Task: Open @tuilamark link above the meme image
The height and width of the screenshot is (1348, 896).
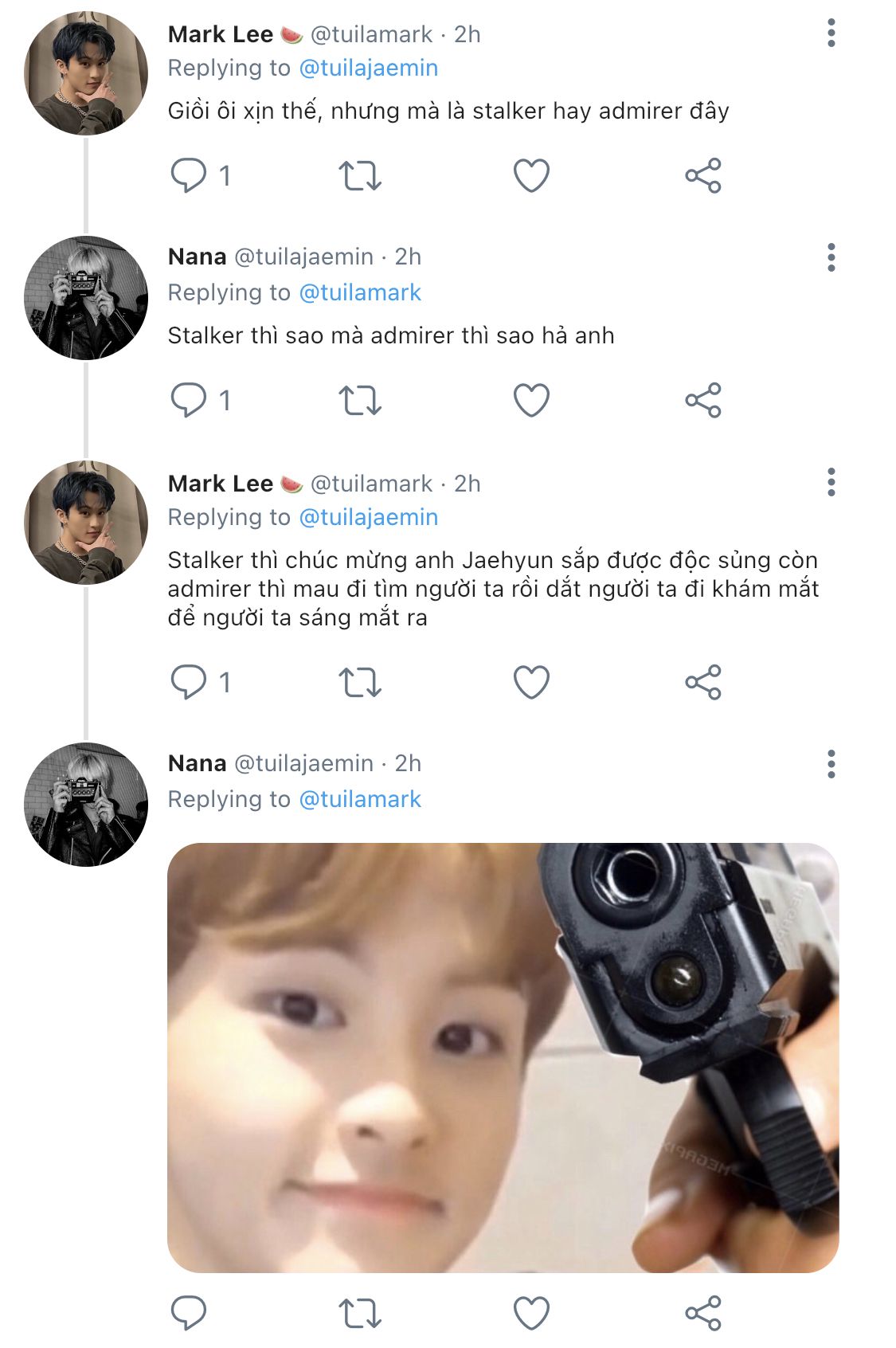Action: tap(359, 799)
